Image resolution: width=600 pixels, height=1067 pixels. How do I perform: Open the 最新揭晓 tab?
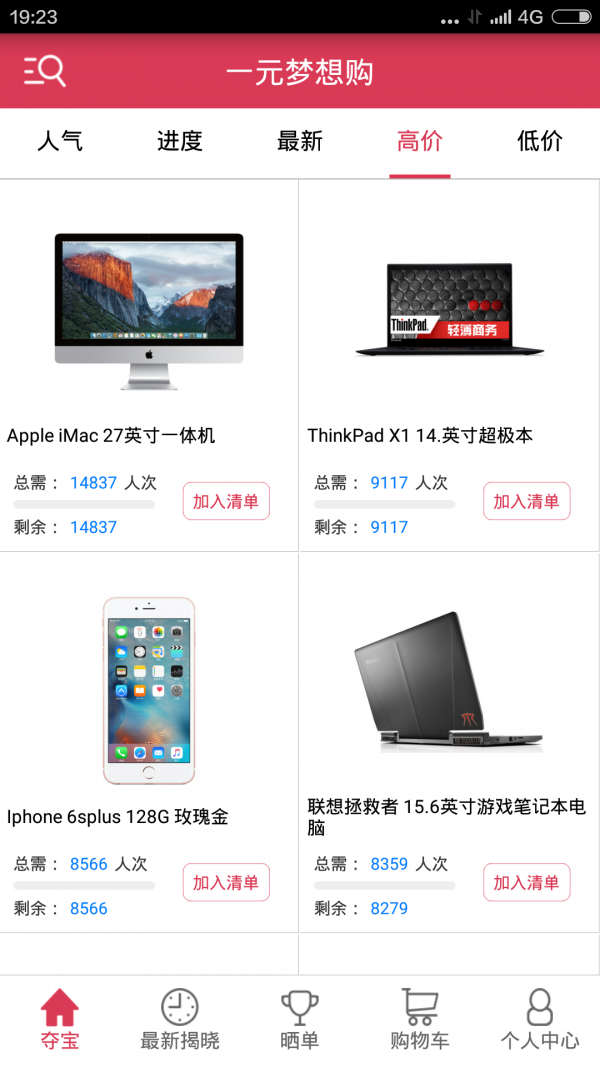[180, 1020]
